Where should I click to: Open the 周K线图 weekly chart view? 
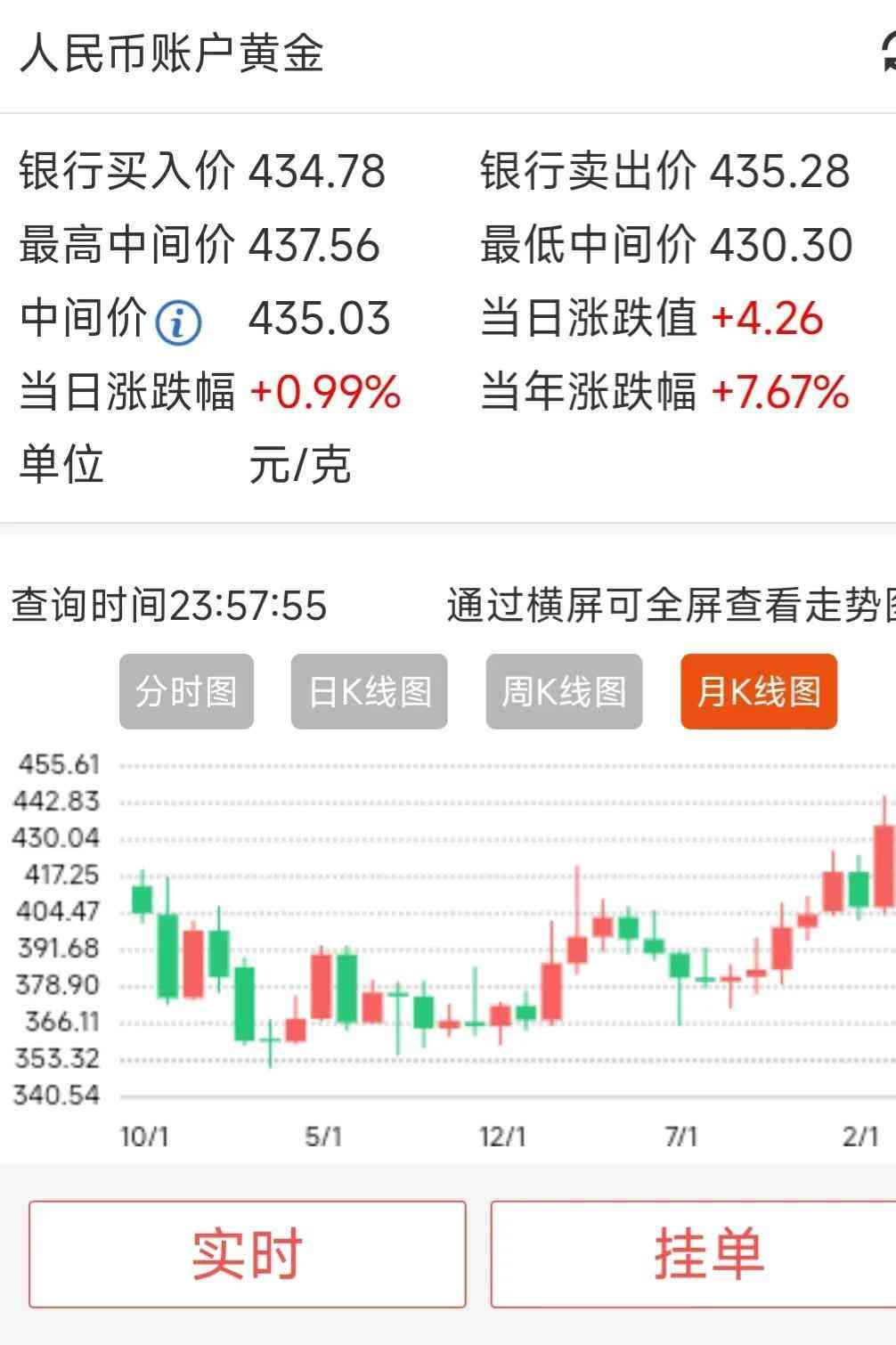(x=562, y=691)
